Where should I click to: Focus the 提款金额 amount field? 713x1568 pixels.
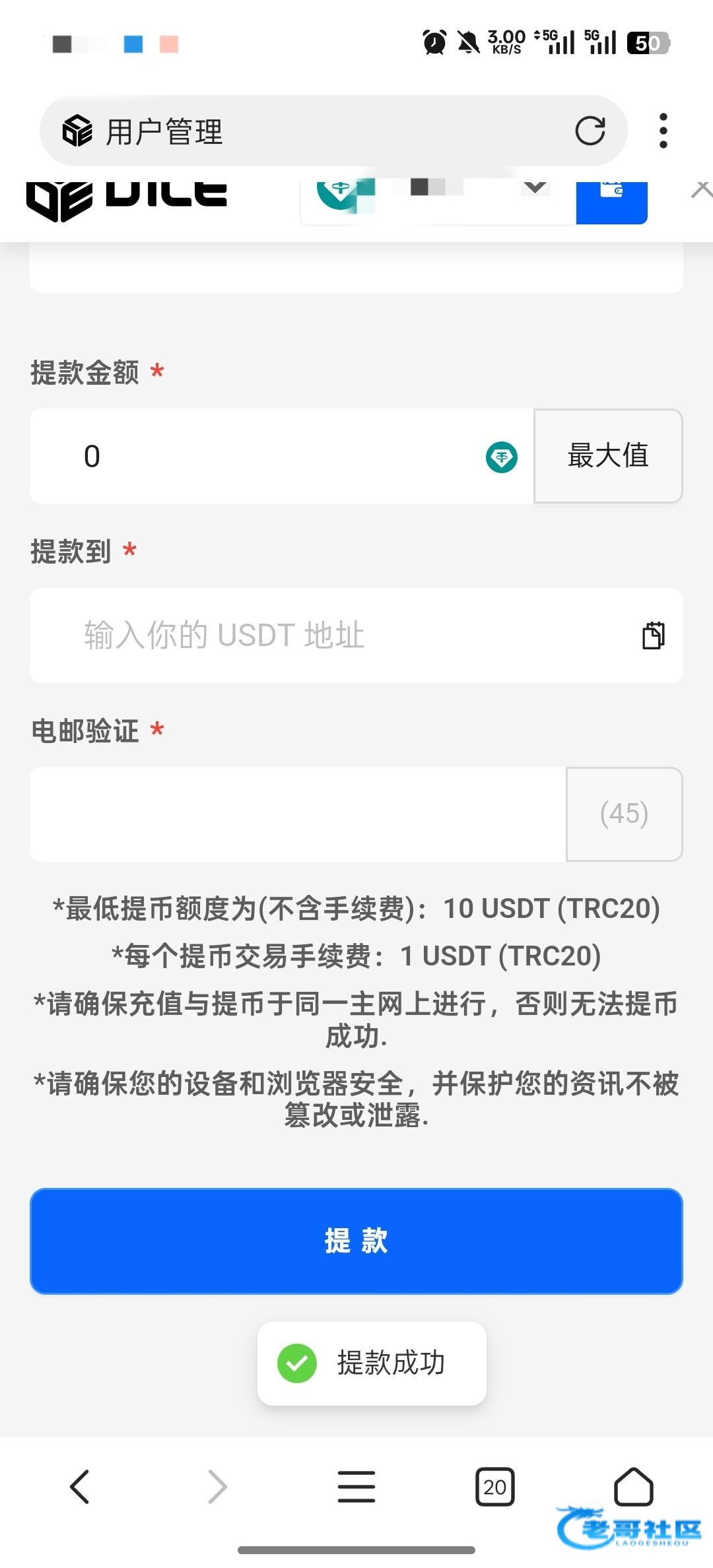coord(277,456)
